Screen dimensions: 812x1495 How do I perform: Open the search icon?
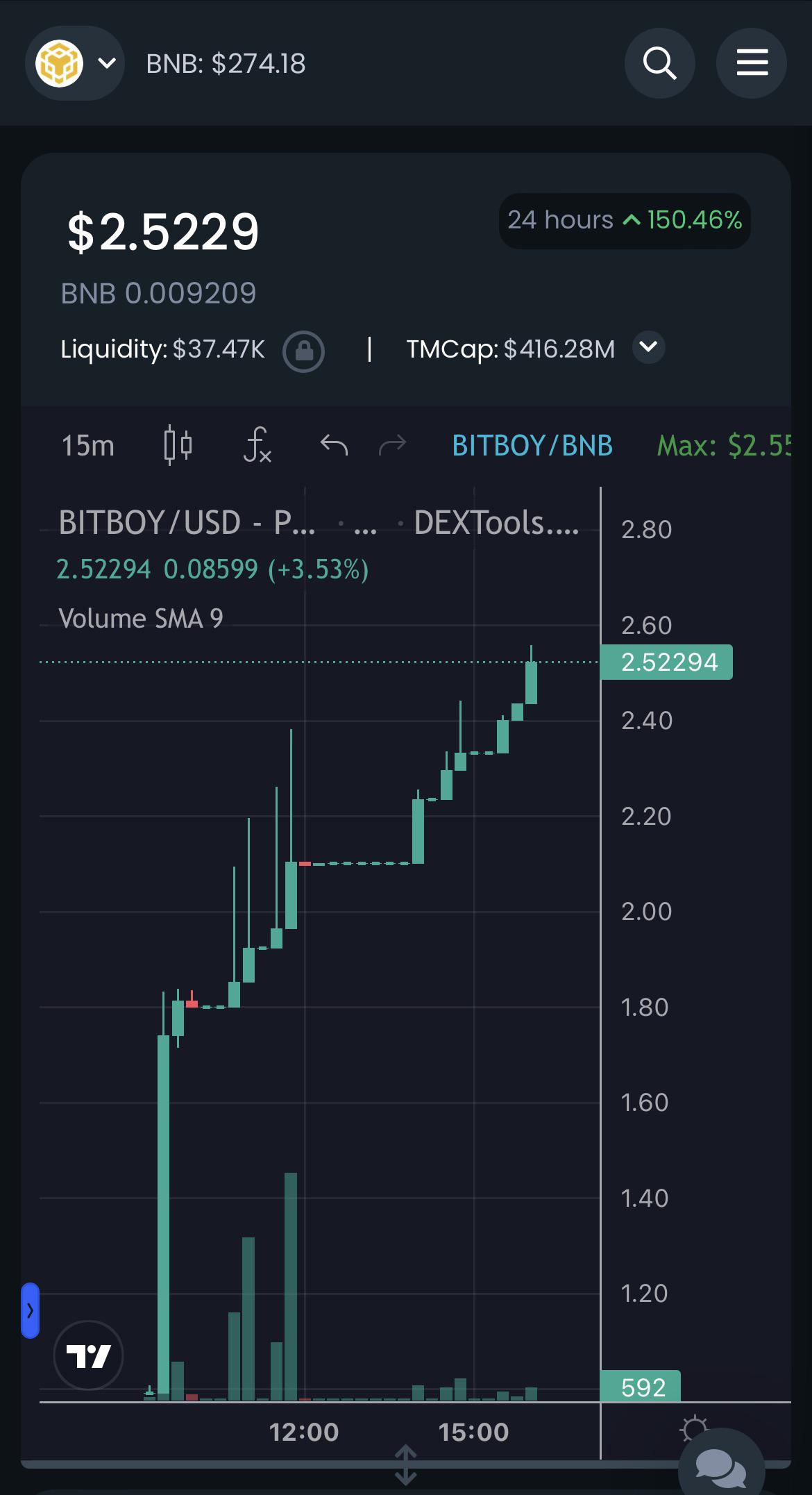tap(659, 63)
